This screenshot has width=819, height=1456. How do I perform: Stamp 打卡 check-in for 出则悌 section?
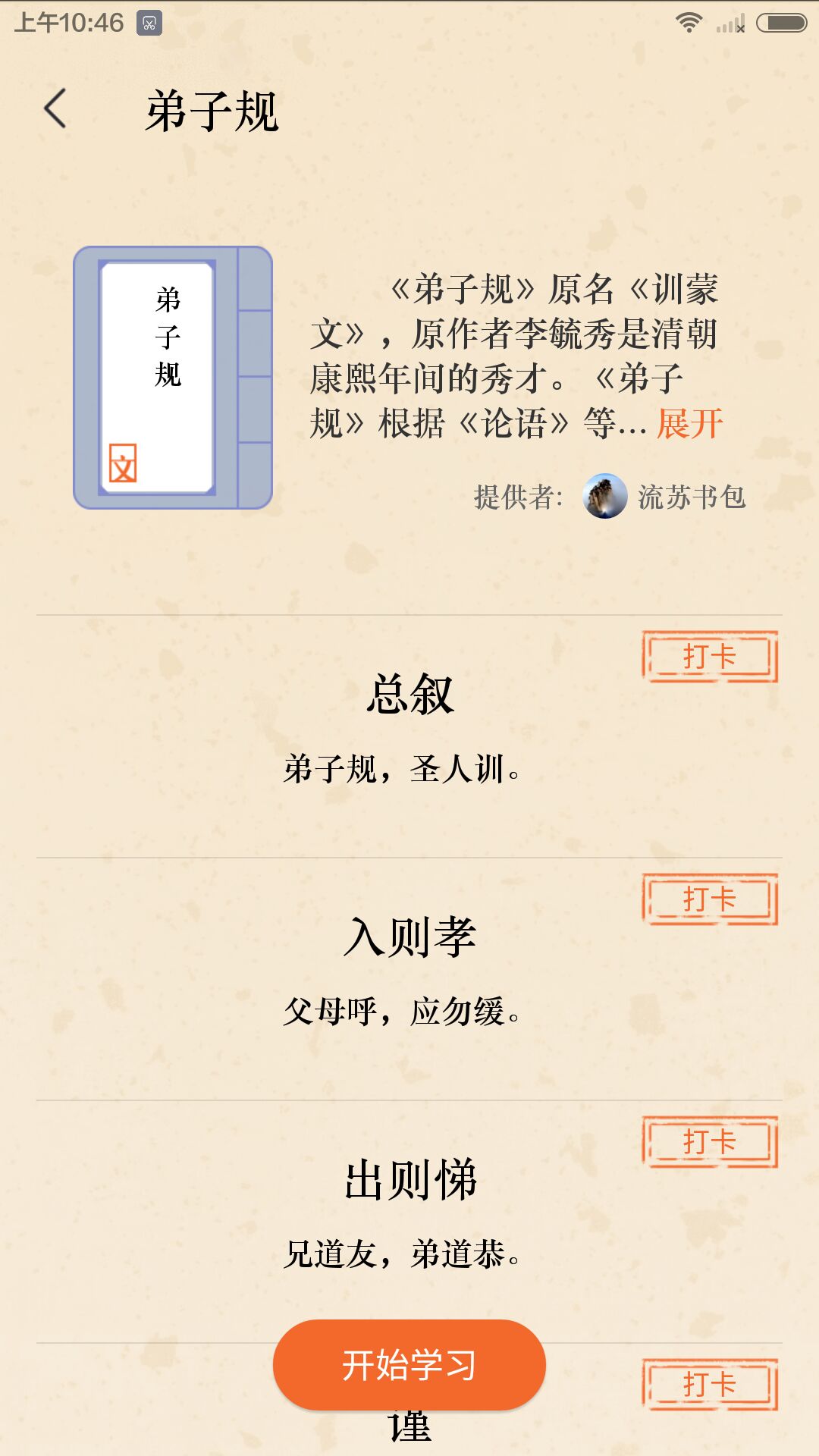(x=711, y=1140)
